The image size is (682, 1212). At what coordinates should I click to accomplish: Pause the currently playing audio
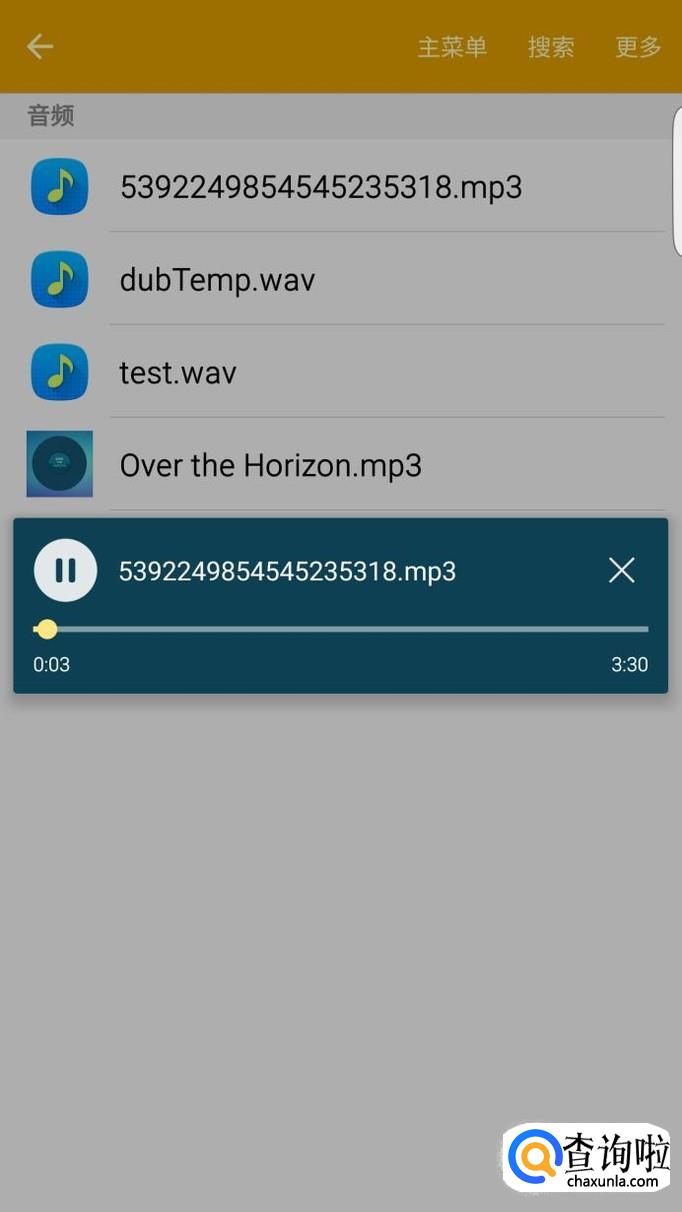[65, 571]
